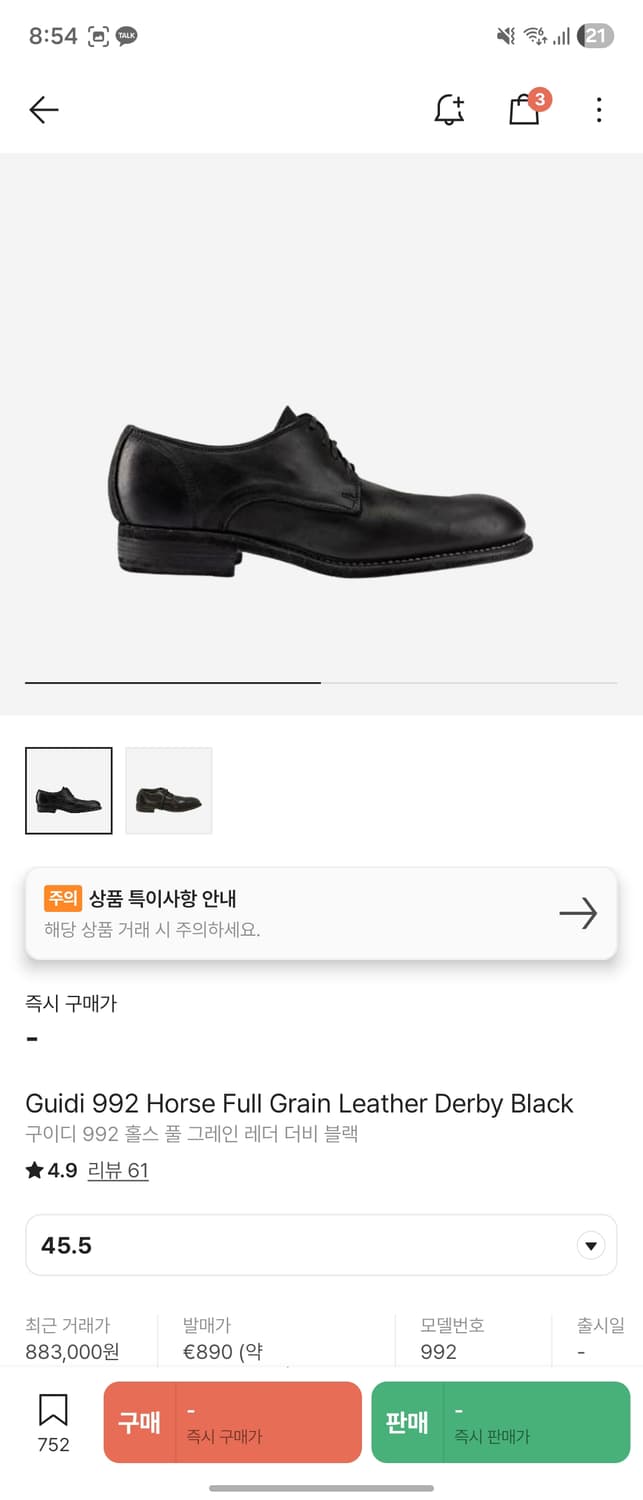Bookmark this product with 752 saves
Viewport: 643px width, 1500px height.
[53, 1423]
